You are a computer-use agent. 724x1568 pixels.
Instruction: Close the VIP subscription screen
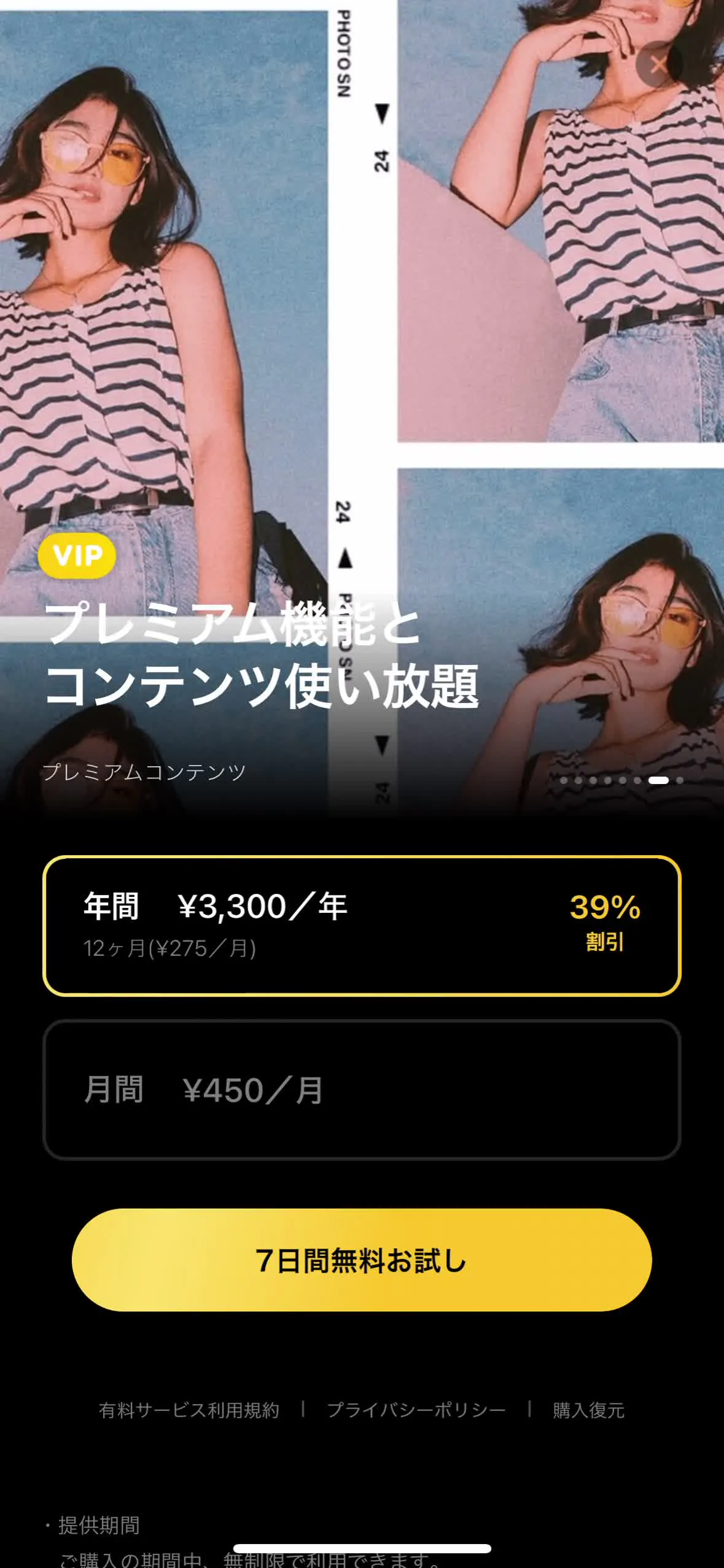pyautogui.click(x=658, y=64)
